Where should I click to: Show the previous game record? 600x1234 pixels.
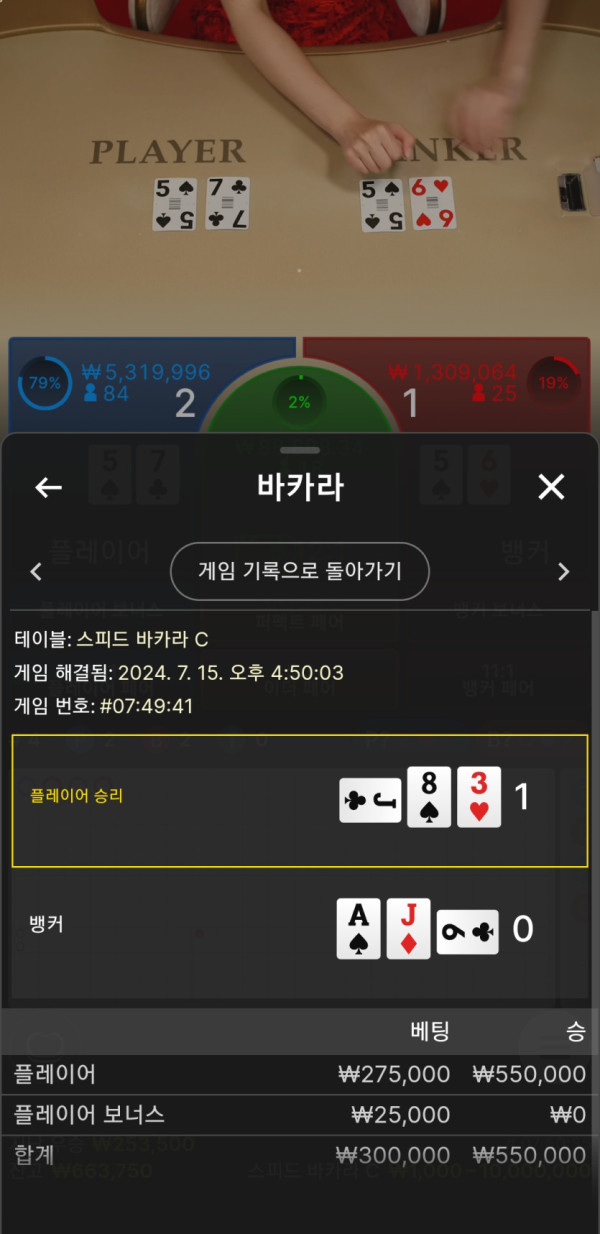(x=36, y=572)
